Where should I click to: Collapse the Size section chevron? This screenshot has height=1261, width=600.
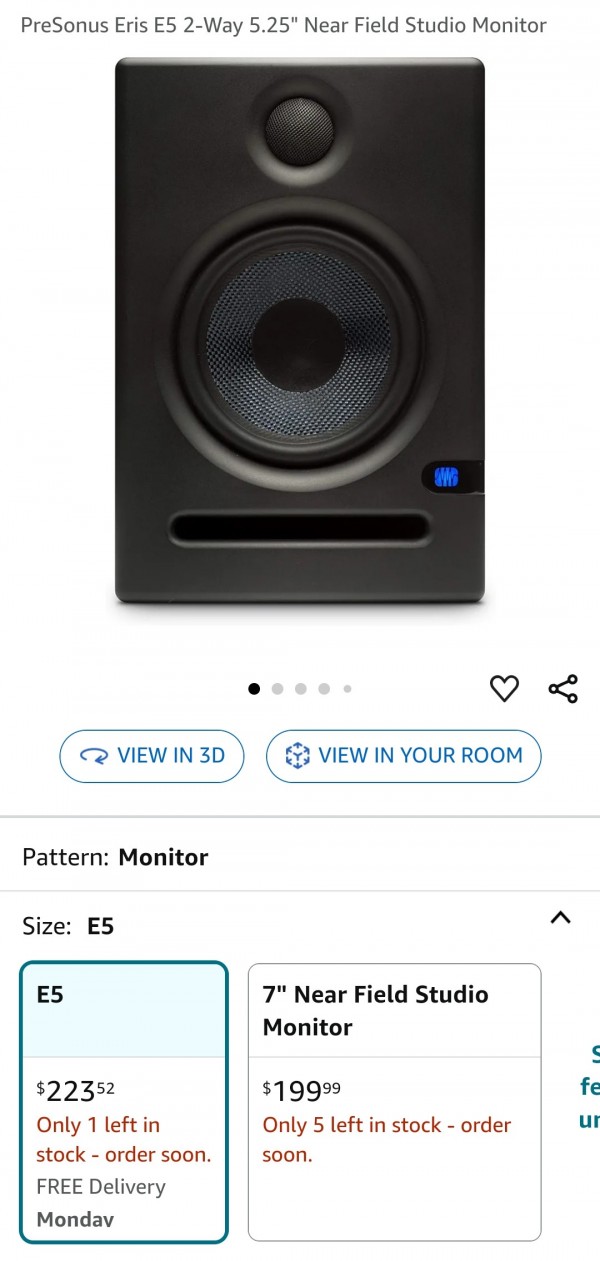(560, 917)
